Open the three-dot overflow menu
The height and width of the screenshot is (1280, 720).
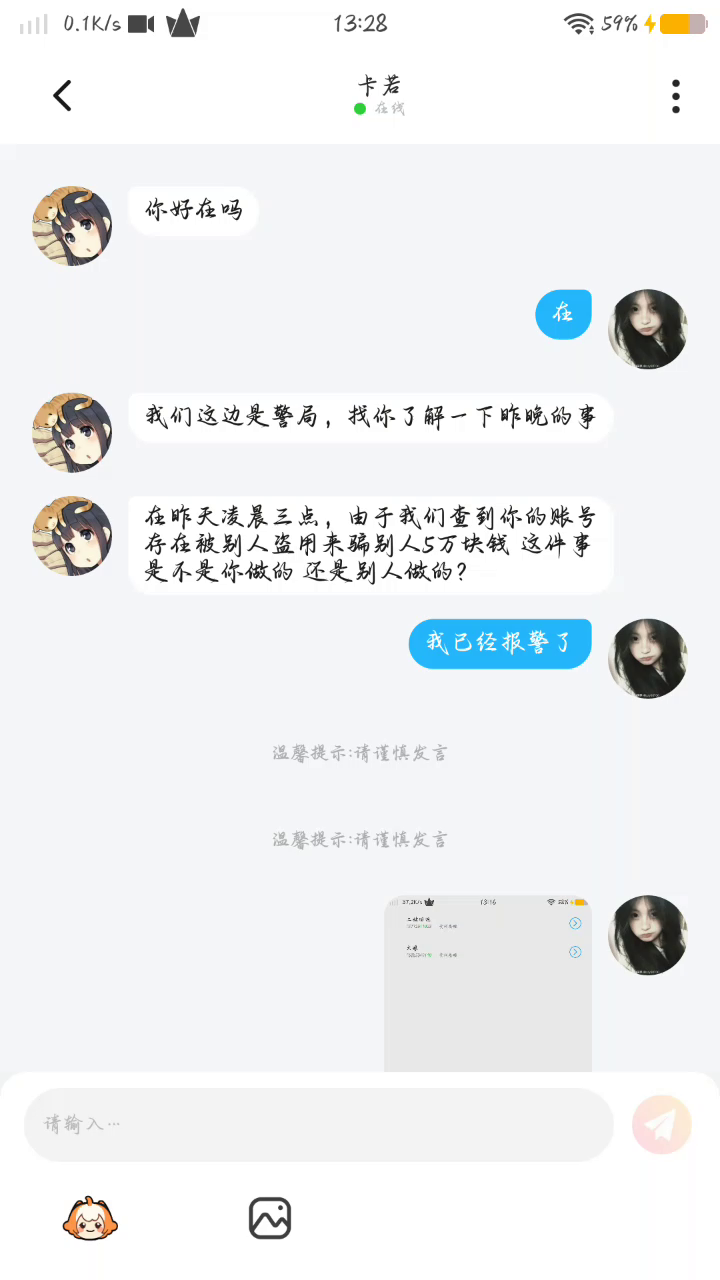676,96
